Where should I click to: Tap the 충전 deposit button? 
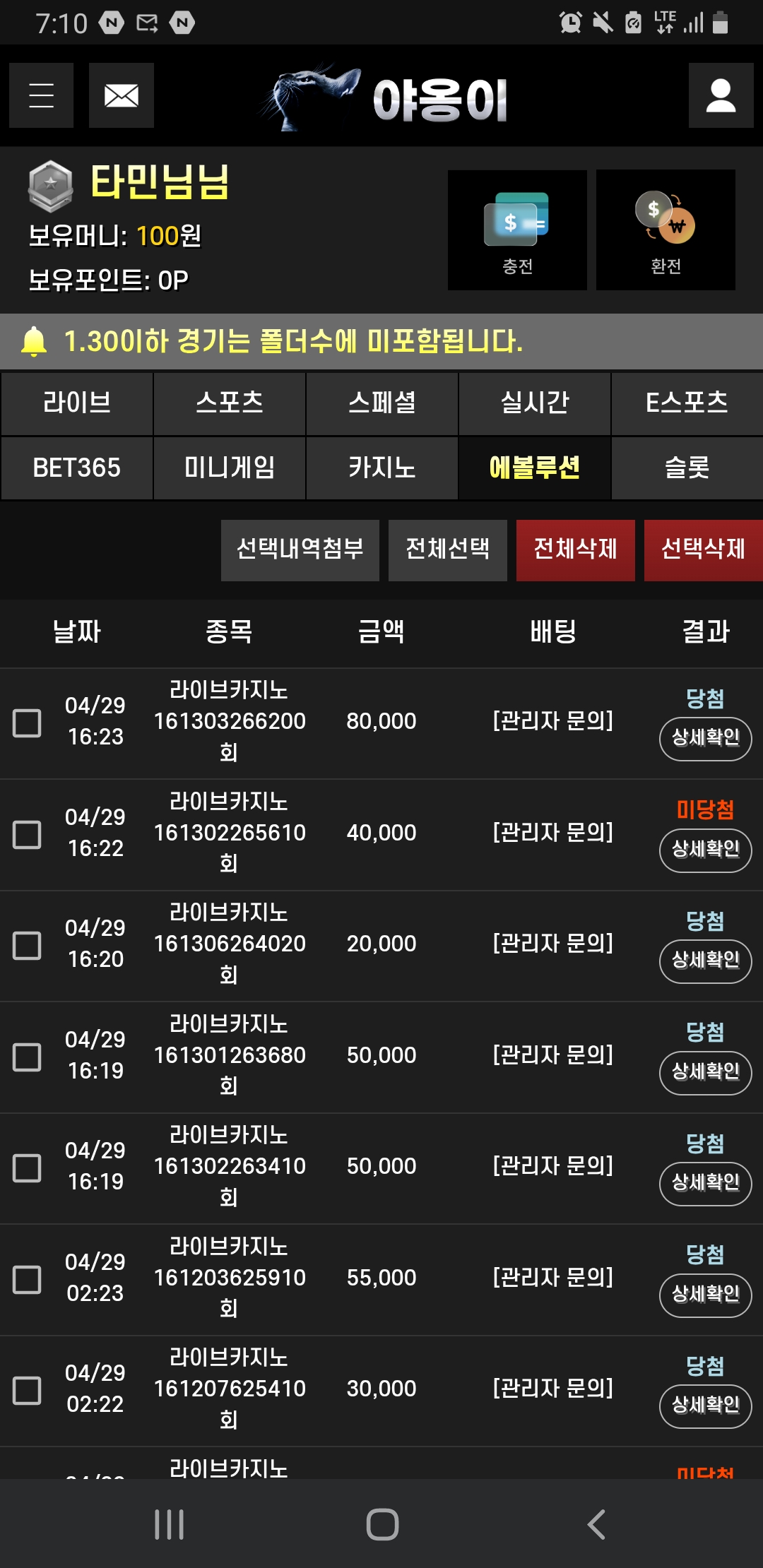tap(517, 230)
